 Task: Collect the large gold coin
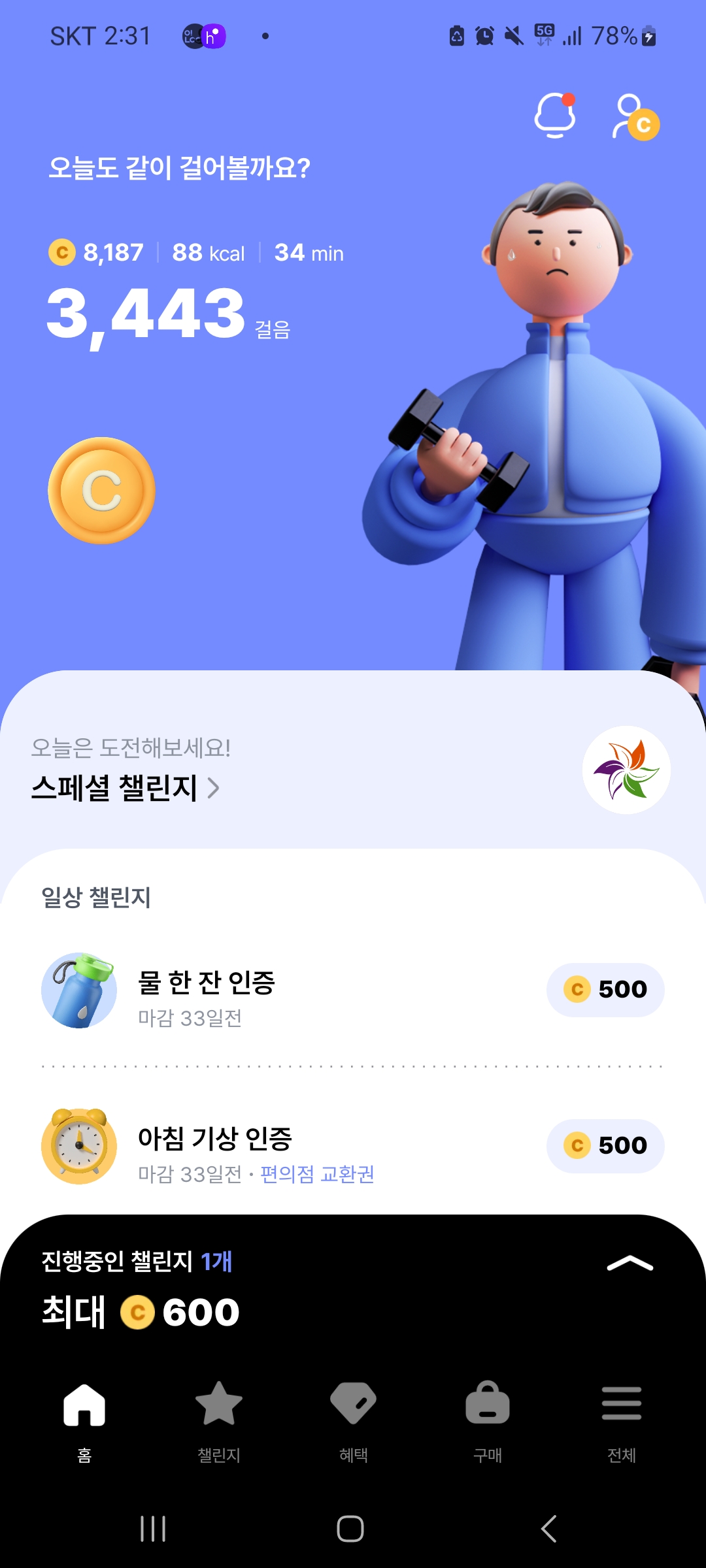point(101,491)
